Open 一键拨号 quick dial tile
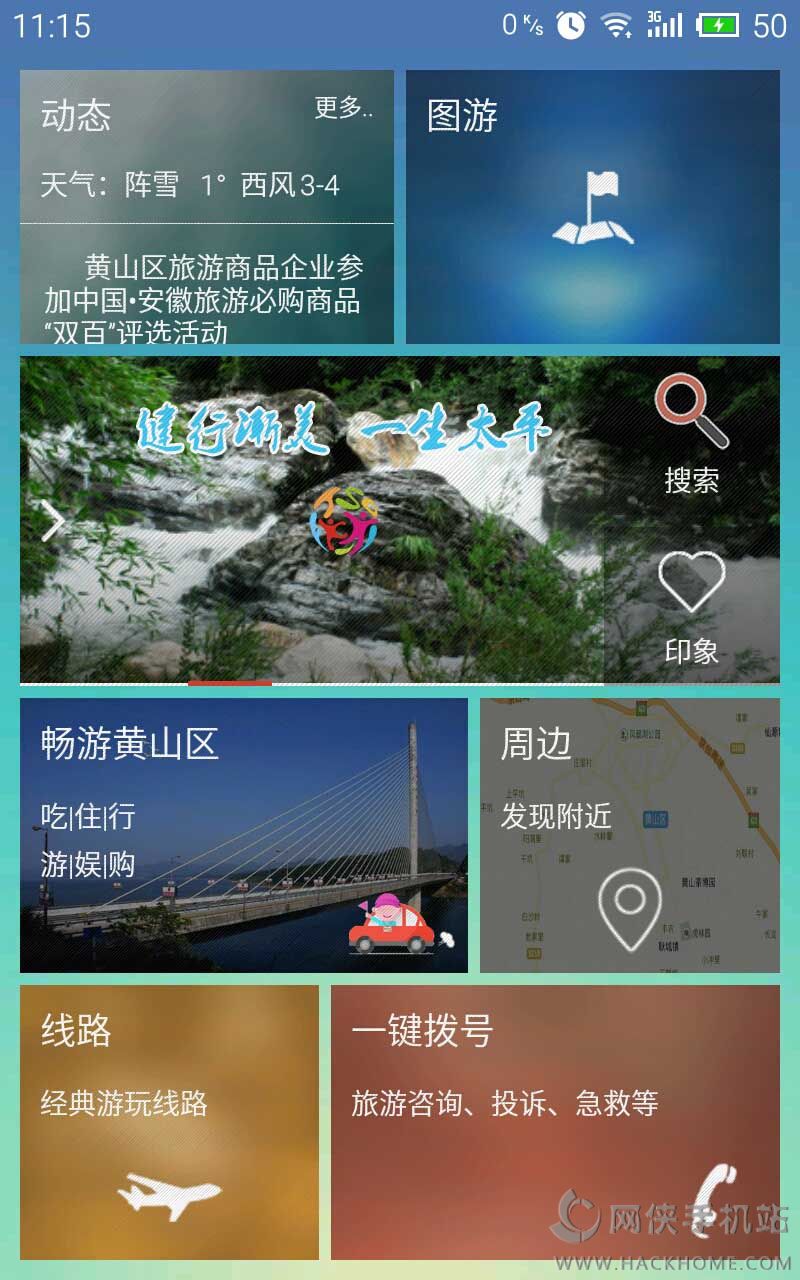Image resolution: width=800 pixels, height=1280 pixels. click(555, 1122)
